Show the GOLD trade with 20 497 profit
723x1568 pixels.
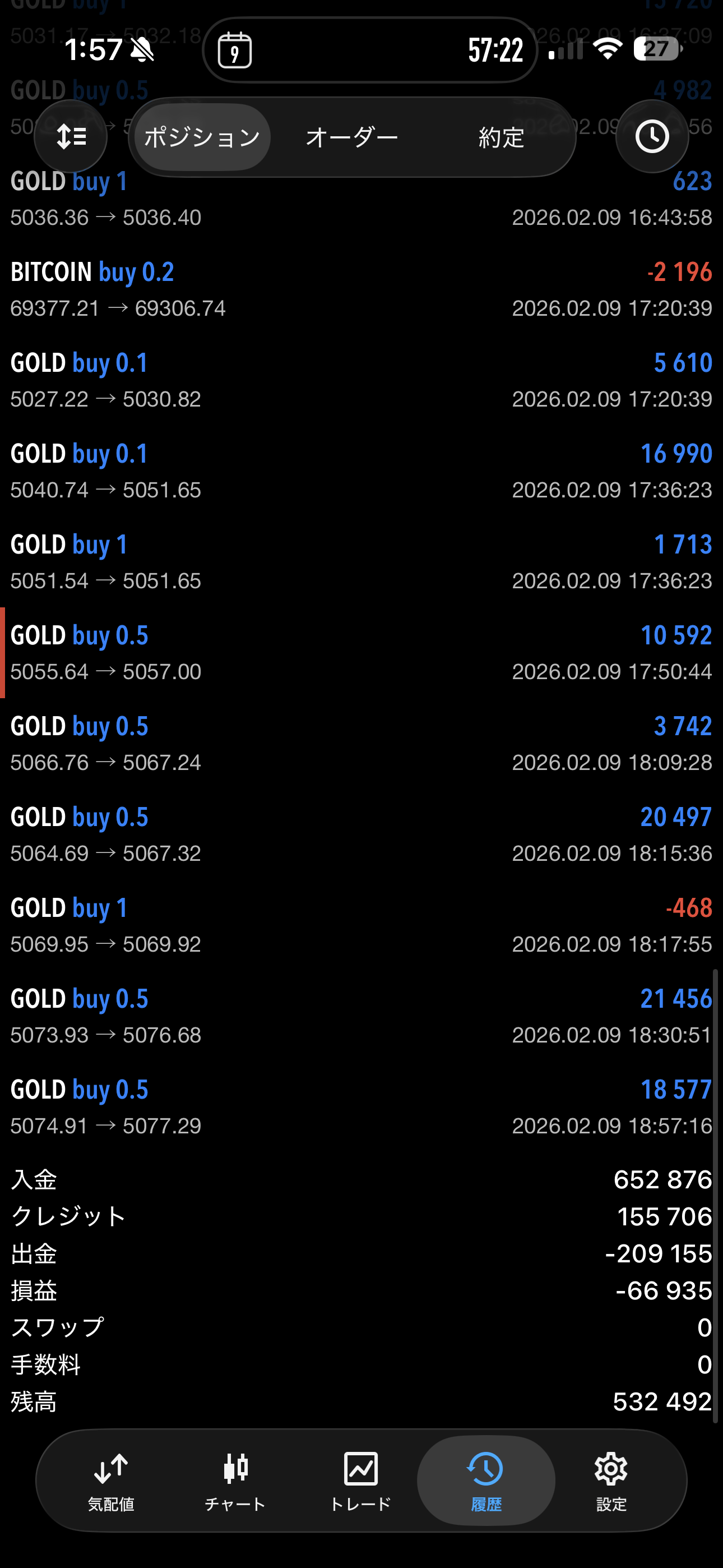tap(361, 834)
